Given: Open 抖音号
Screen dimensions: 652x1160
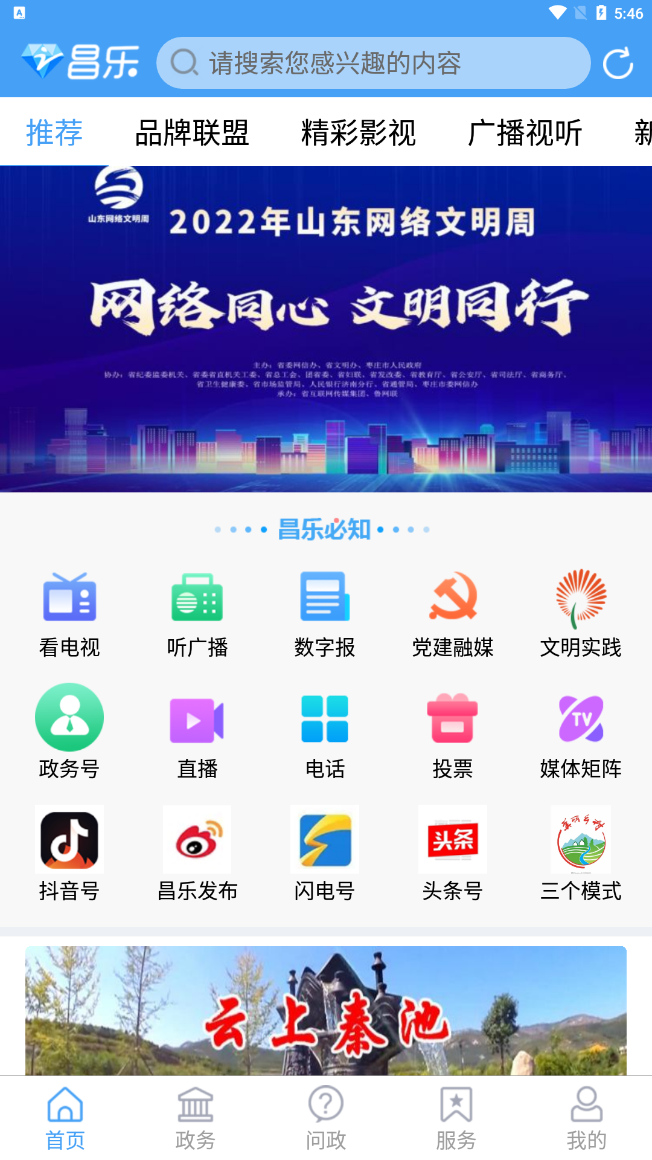Looking at the screenshot, I should 69,853.
